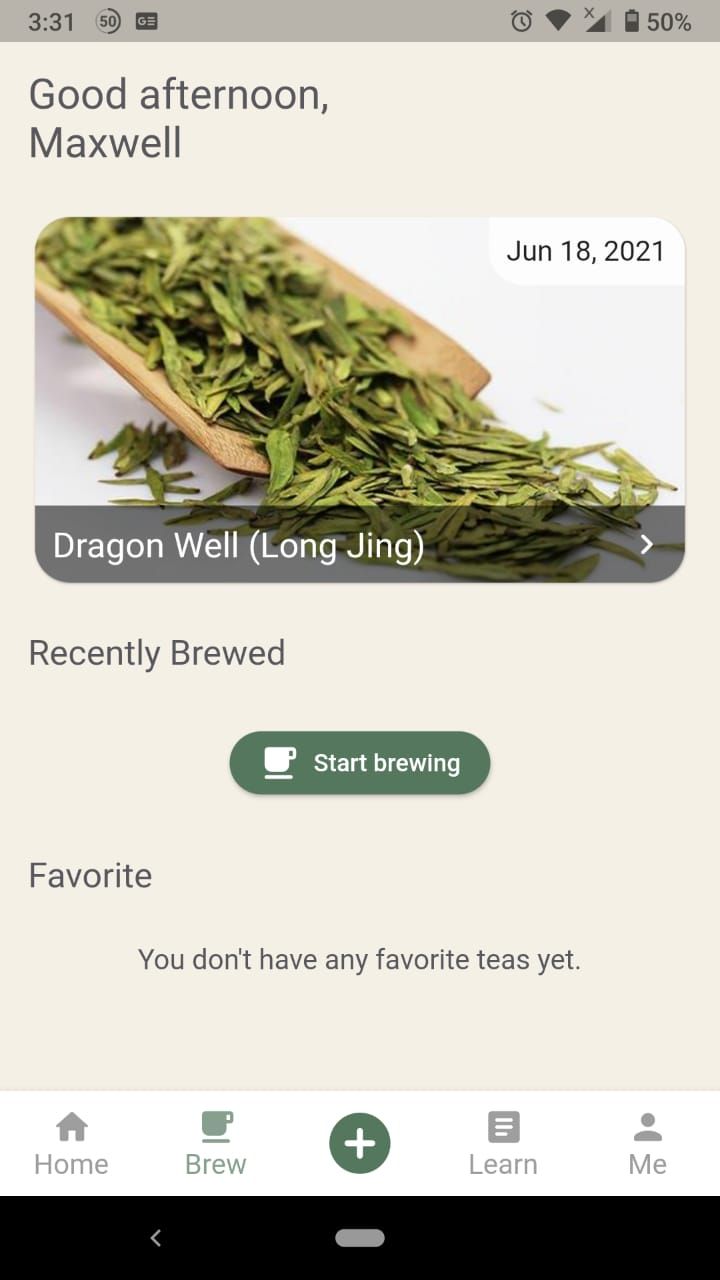Select the Recently Brewed heading

pos(157,652)
